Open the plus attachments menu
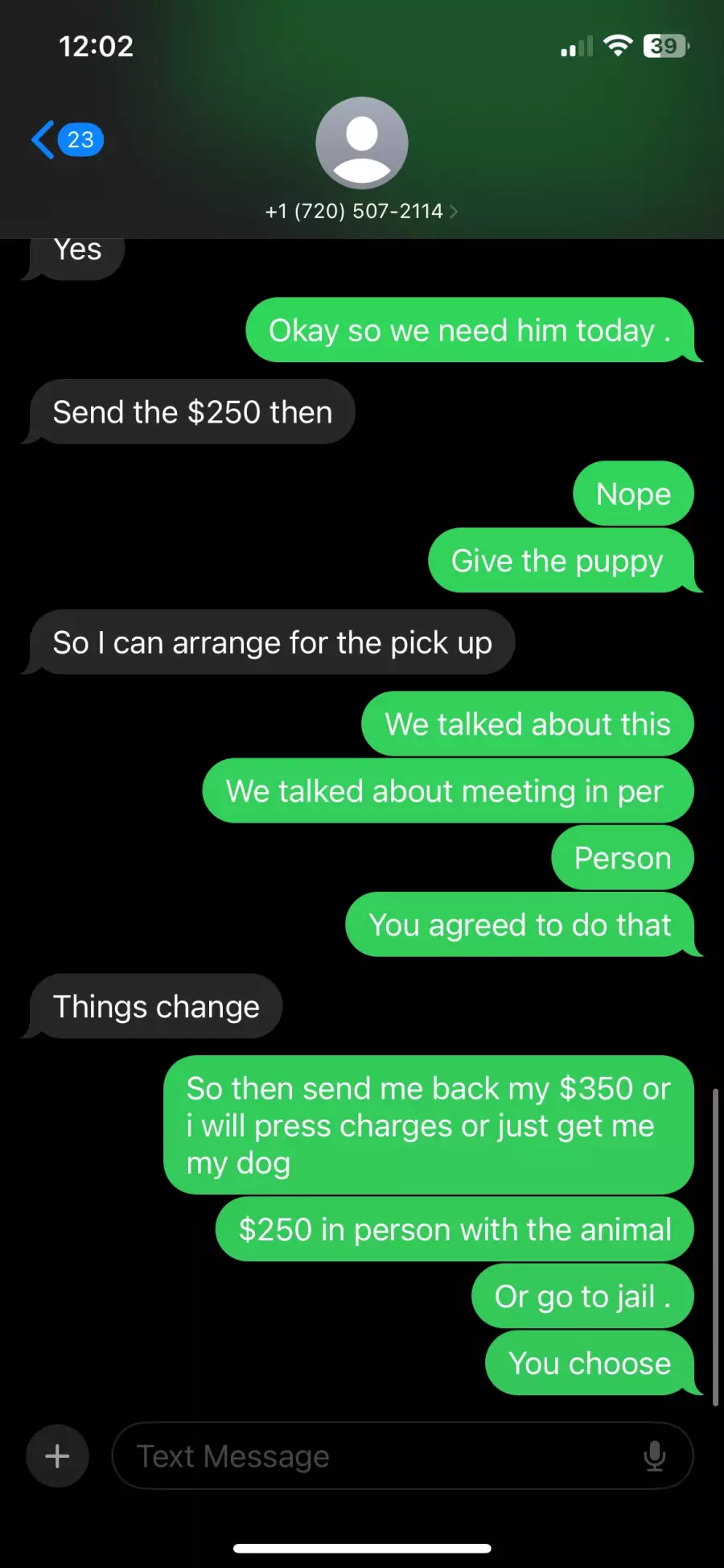 (x=57, y=1456)
